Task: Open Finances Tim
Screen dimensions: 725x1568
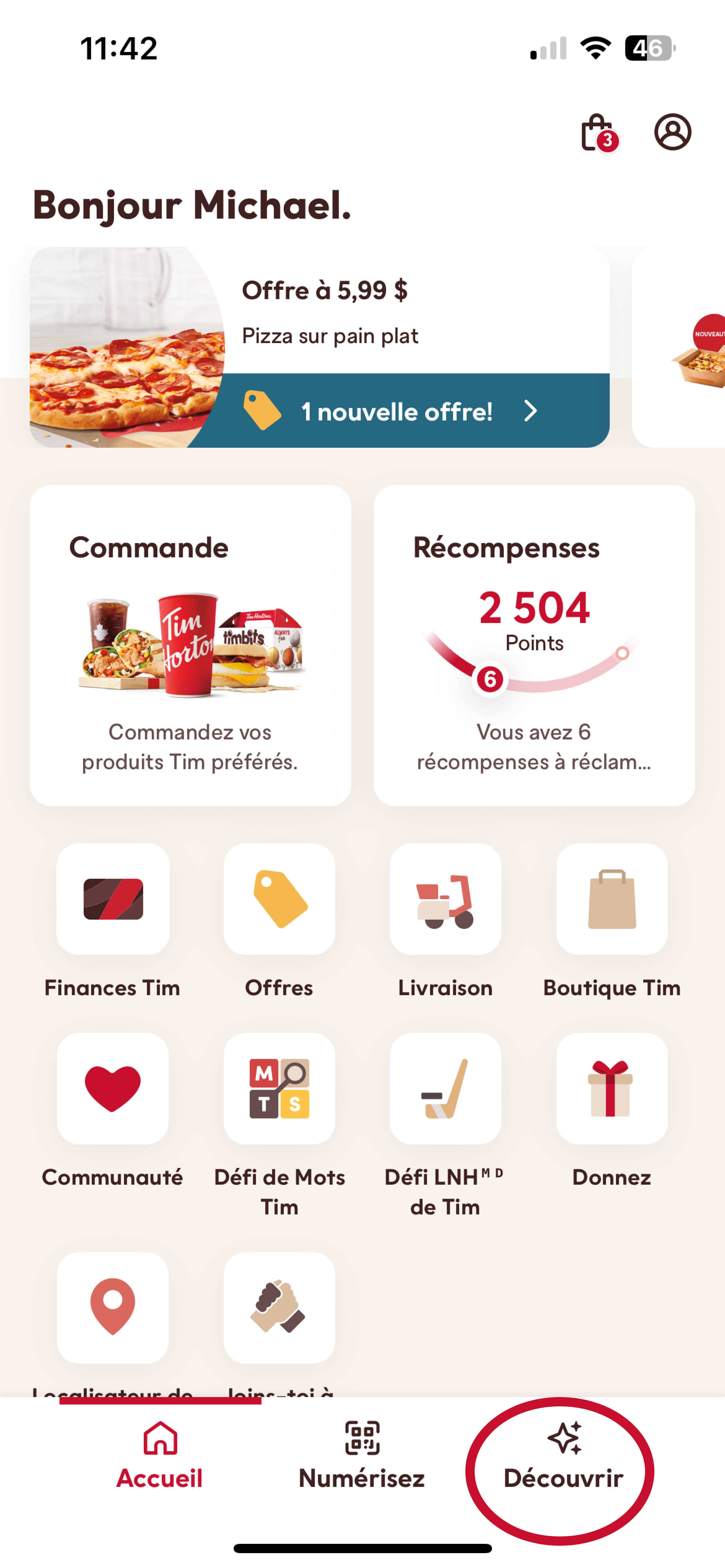Action: click(113, 900)
